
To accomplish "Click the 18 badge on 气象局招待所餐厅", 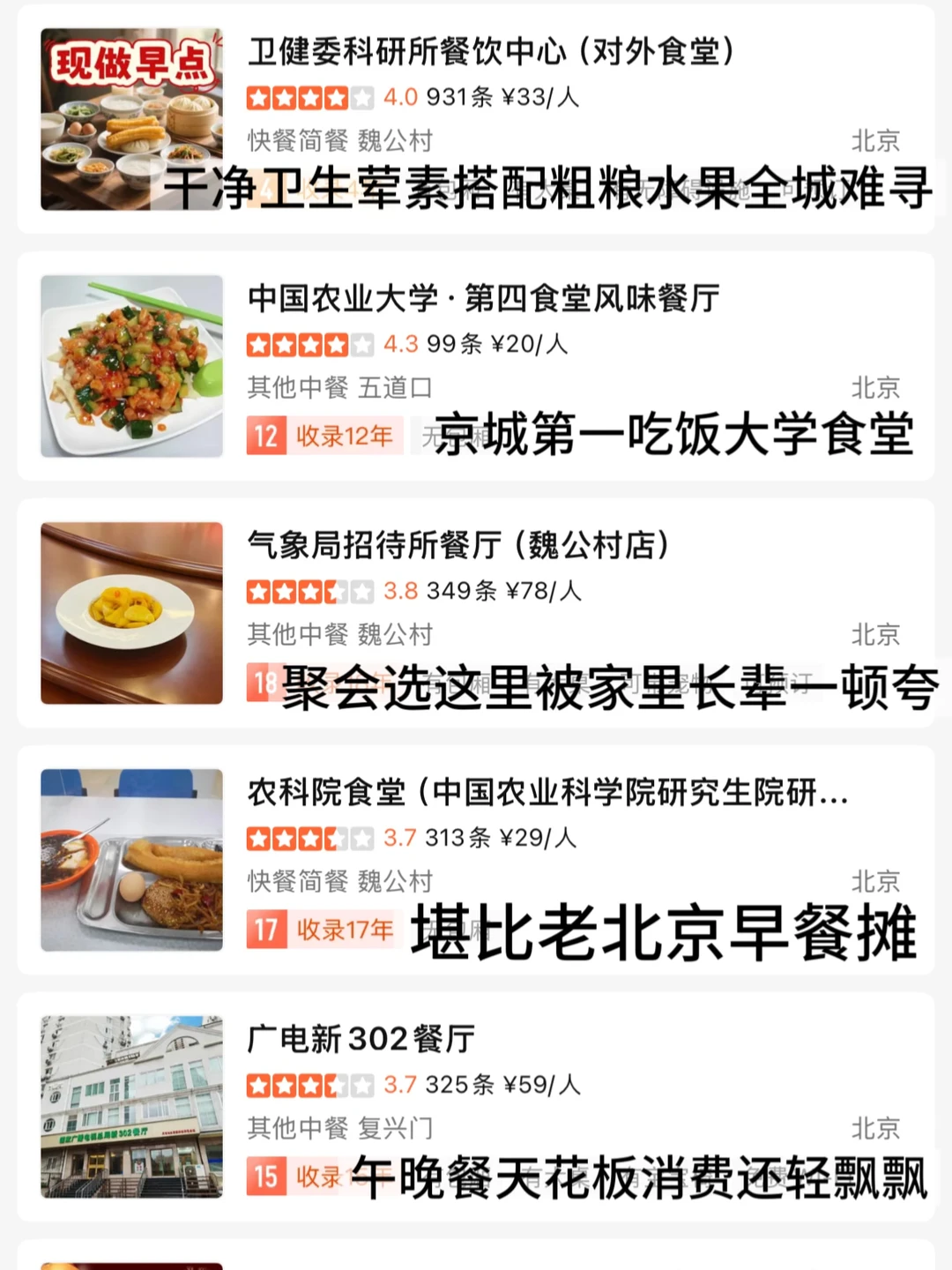I will pyautogui.click(x=262, y=684).
